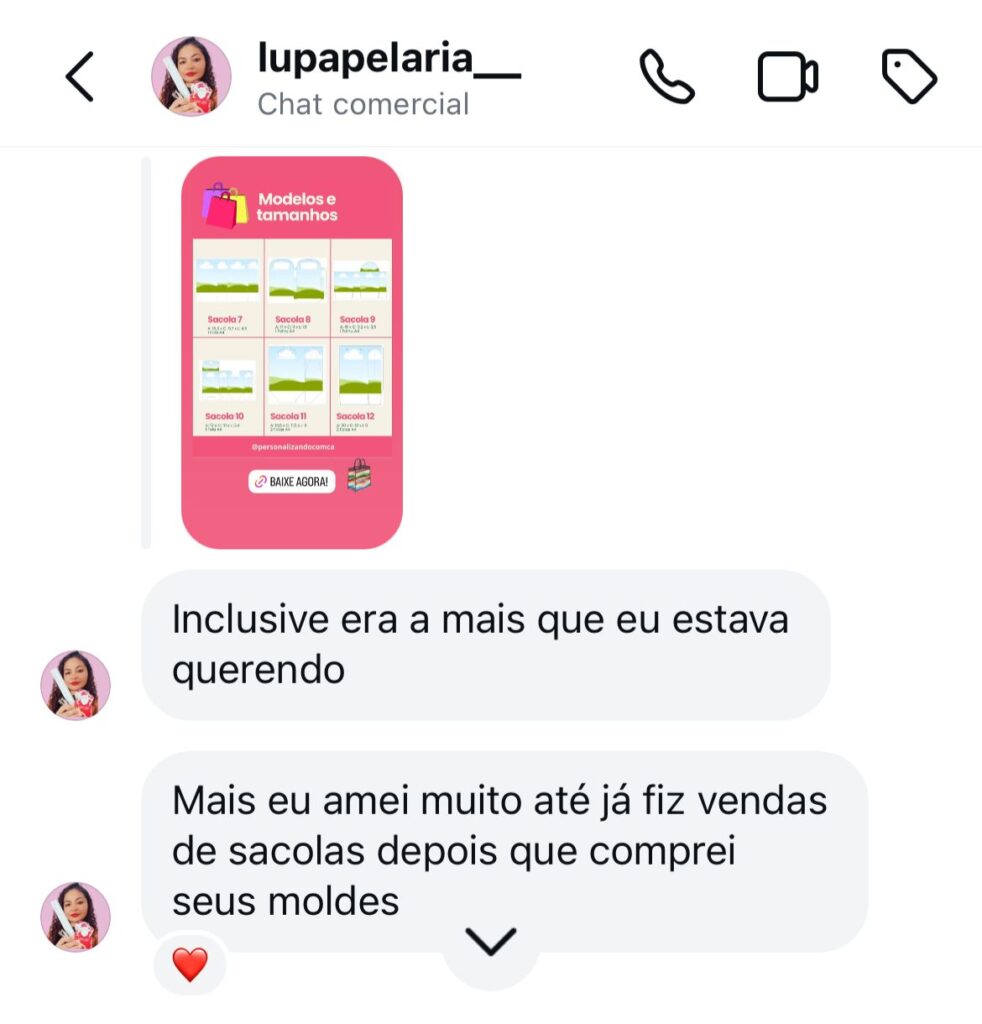
Task: Open lupapelaria__ profile from header avatar
Action: click(191, 77)
